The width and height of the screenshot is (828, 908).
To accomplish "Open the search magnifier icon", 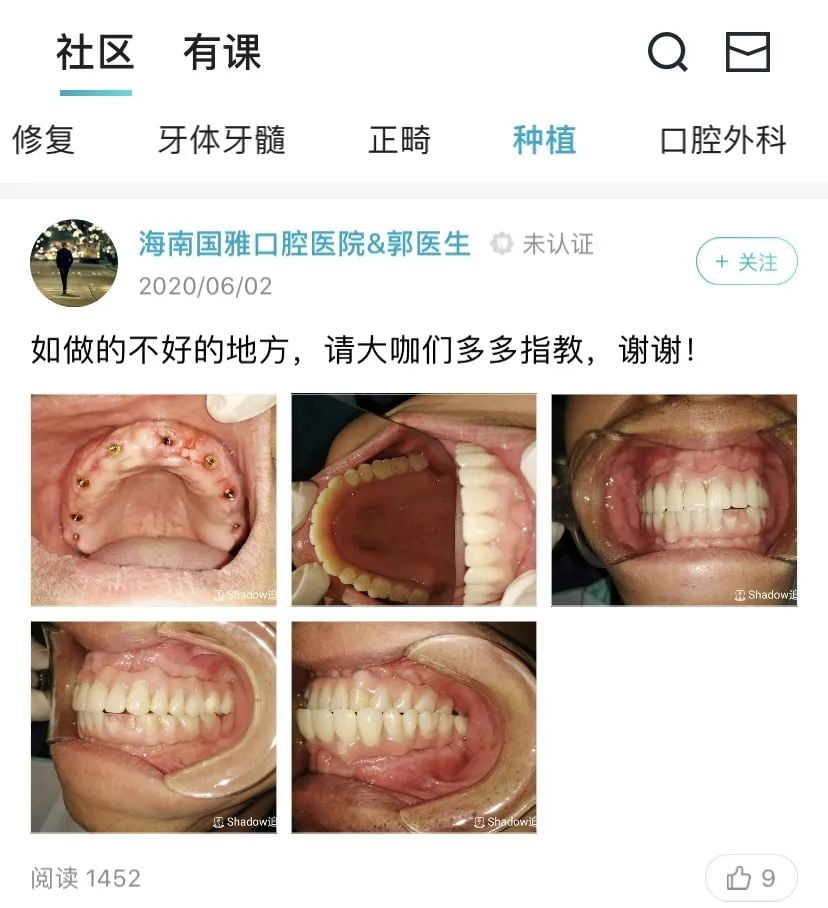I will coord(667,52).
